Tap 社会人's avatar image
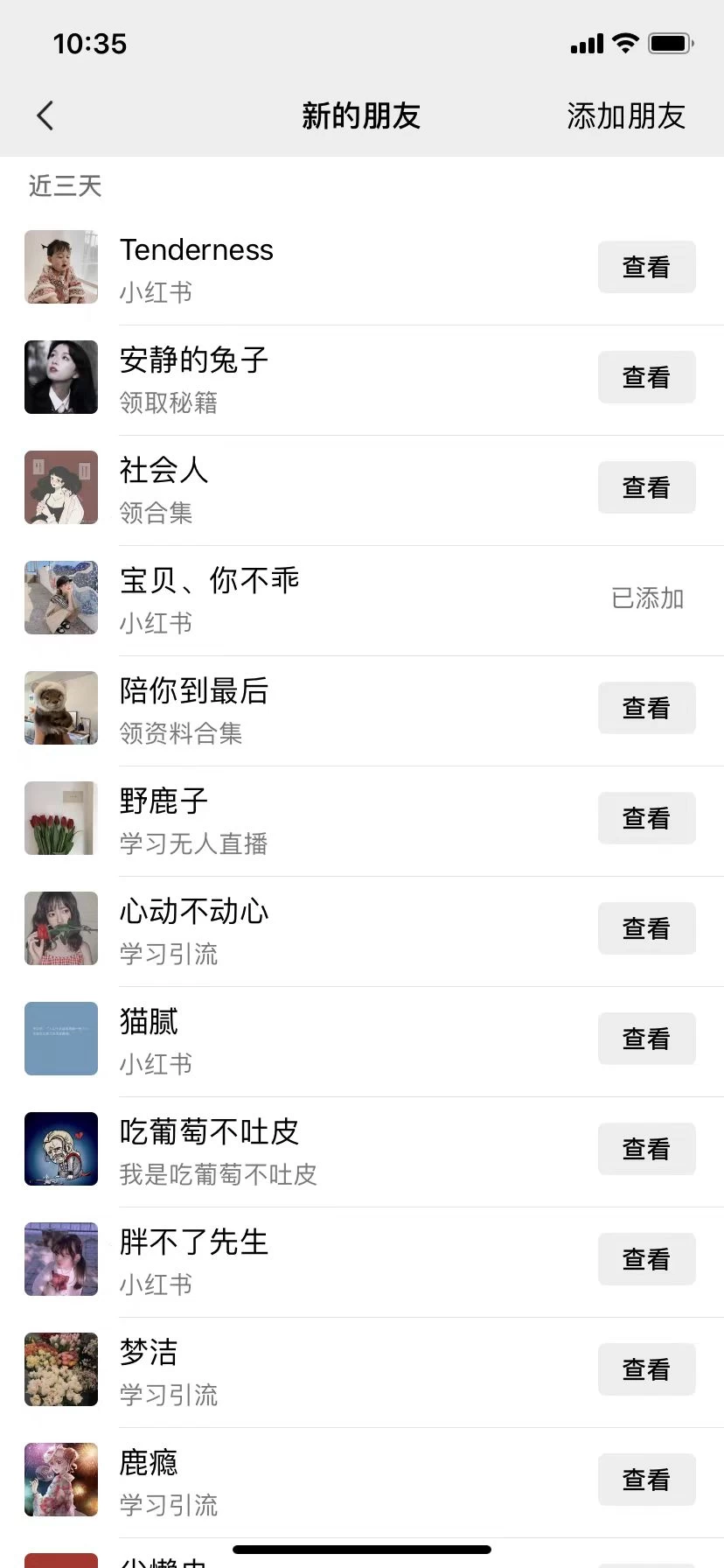Image resolution: width=724 pixels, height=1568 pixels. click(x=60, y=487)
